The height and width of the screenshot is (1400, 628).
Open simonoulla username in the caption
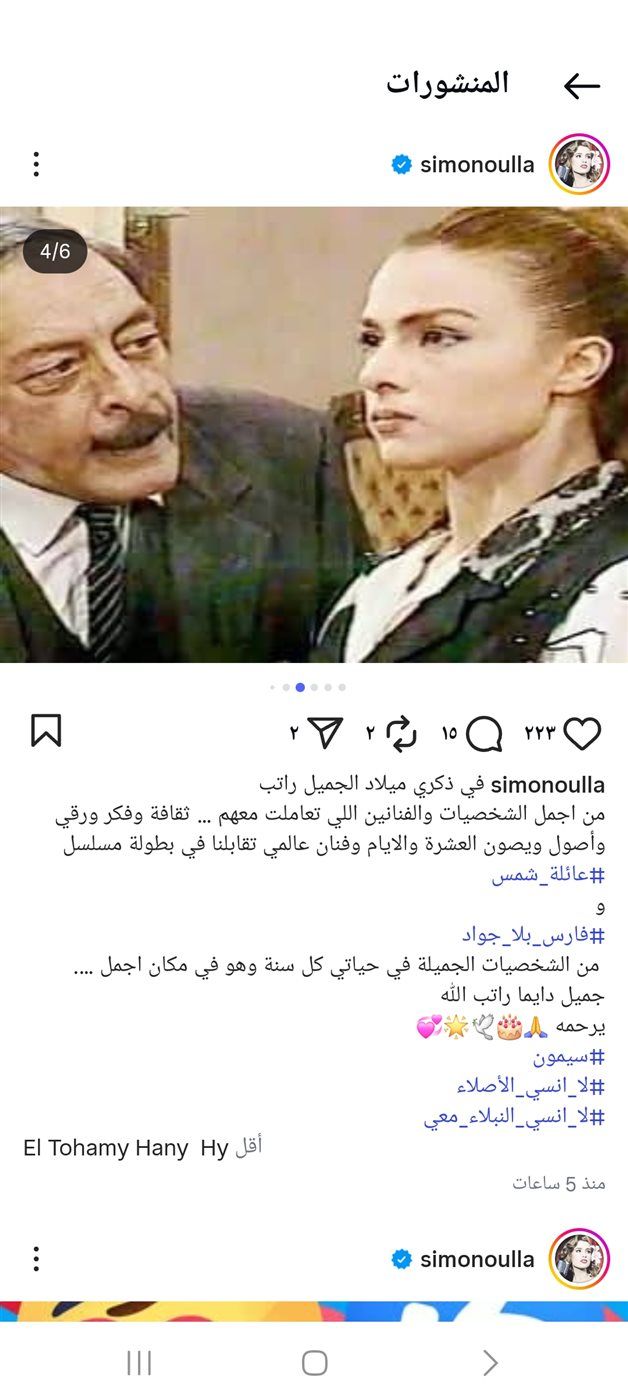click(548, 785)
